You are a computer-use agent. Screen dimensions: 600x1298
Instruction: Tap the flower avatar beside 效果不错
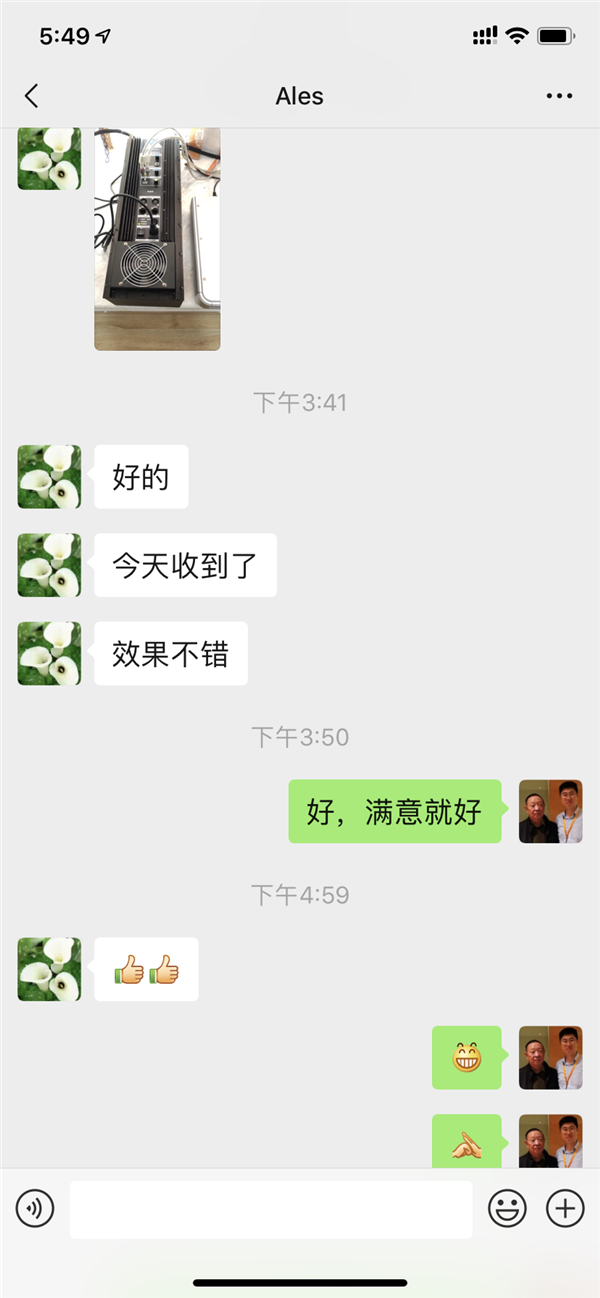click(49, 653)
